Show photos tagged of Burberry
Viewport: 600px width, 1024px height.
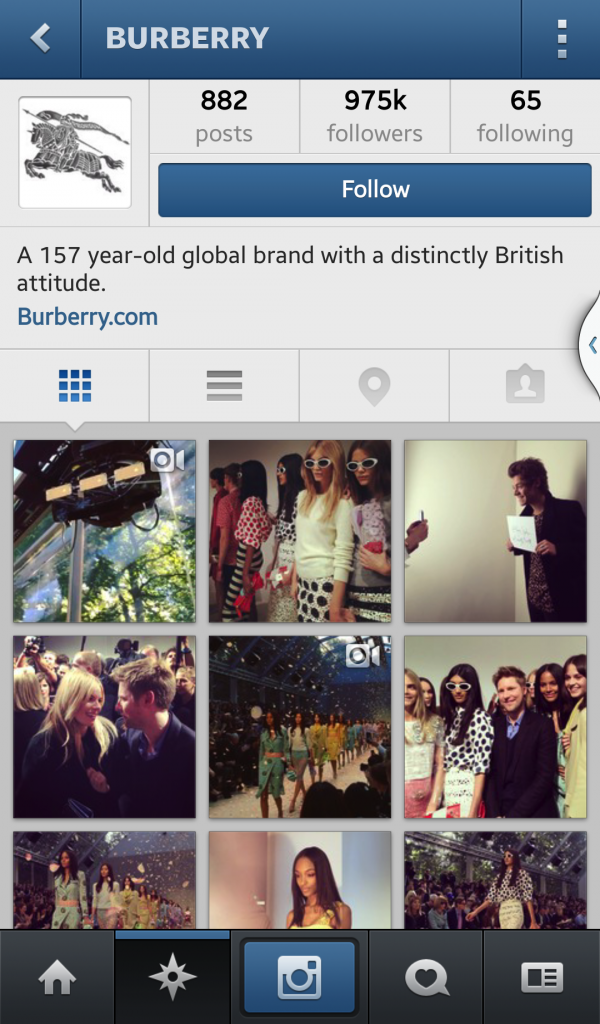[x=525, y=385]
